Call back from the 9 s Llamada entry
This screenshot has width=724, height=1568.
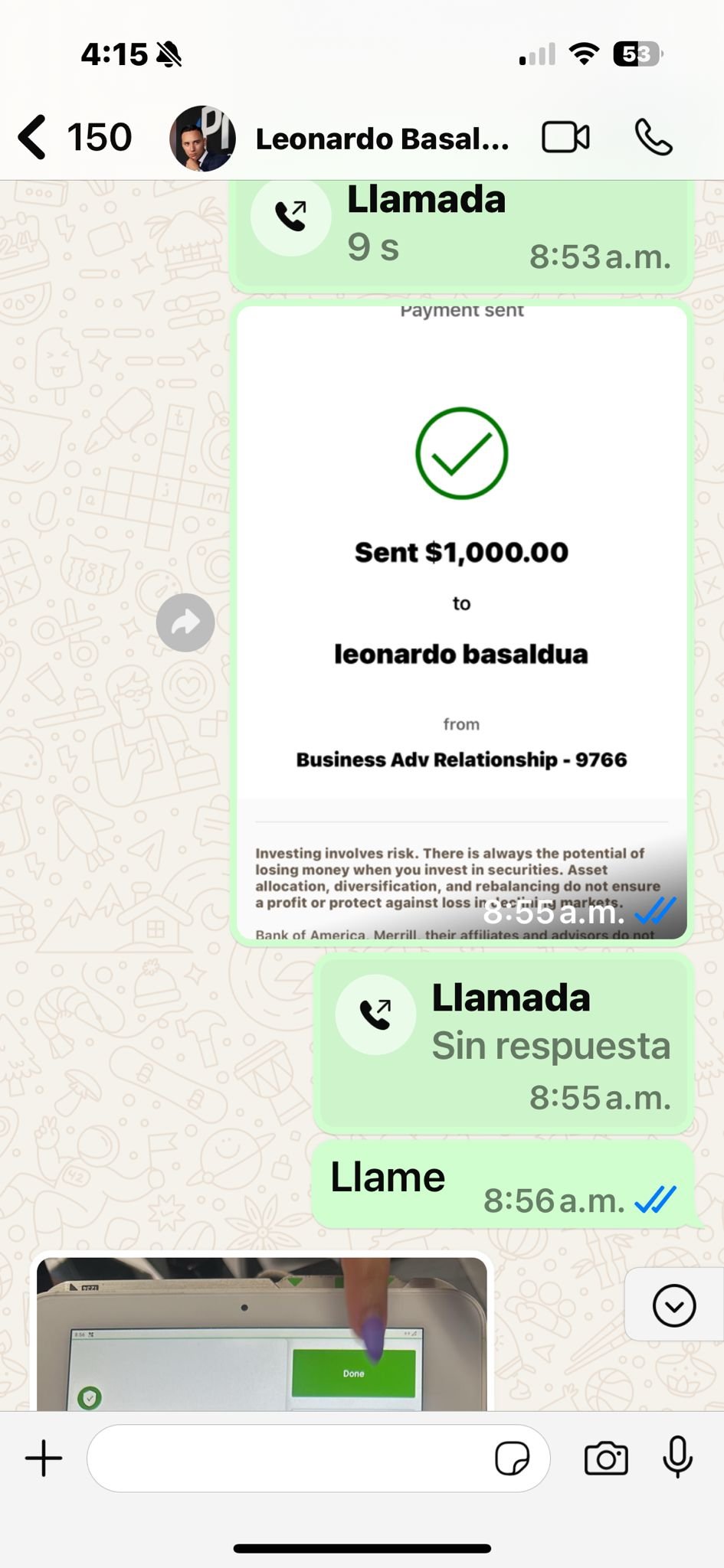pyautogui.click(x=462, y=234)
